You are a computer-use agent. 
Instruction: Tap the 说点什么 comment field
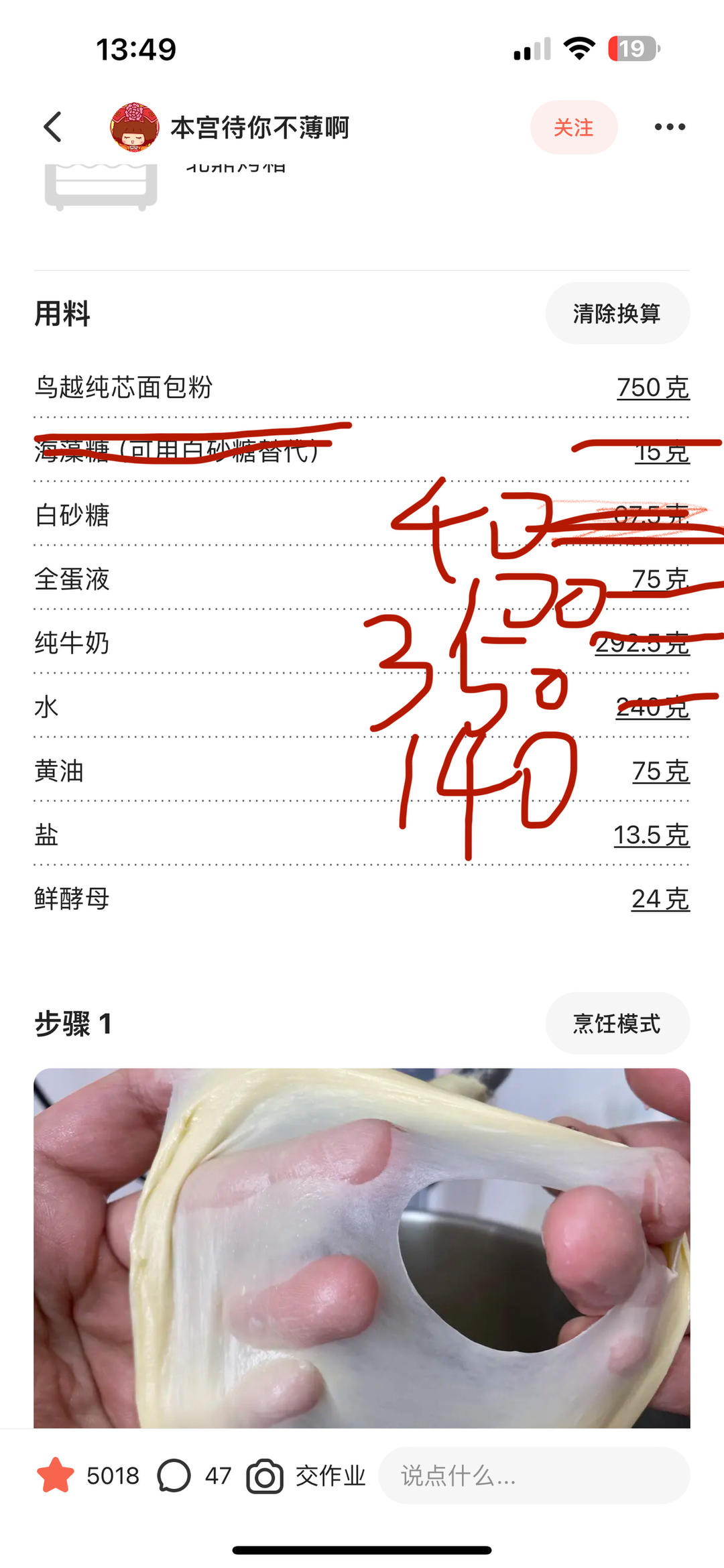pos(533,1475)
